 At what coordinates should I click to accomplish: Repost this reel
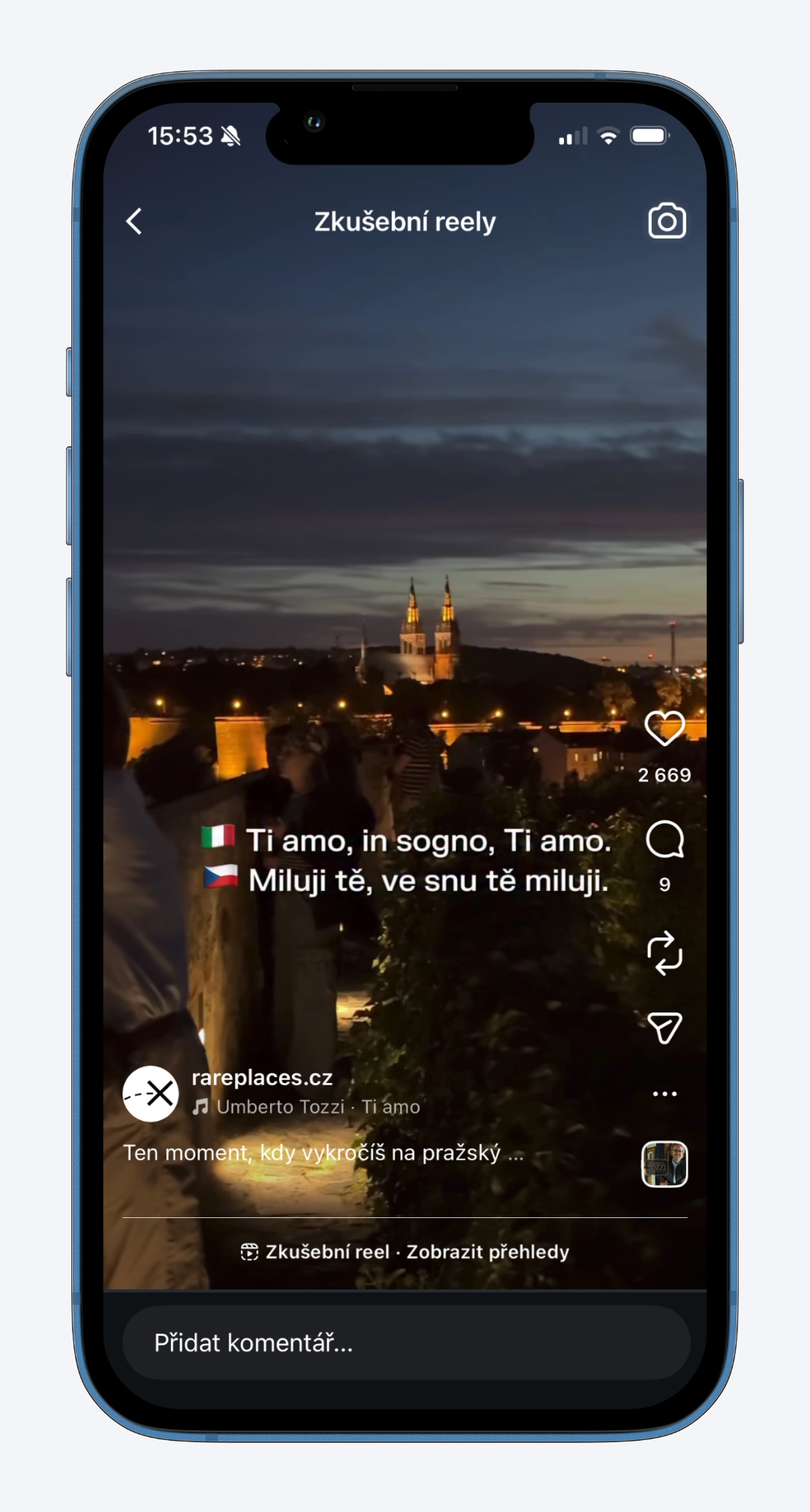tap(664, 953)
